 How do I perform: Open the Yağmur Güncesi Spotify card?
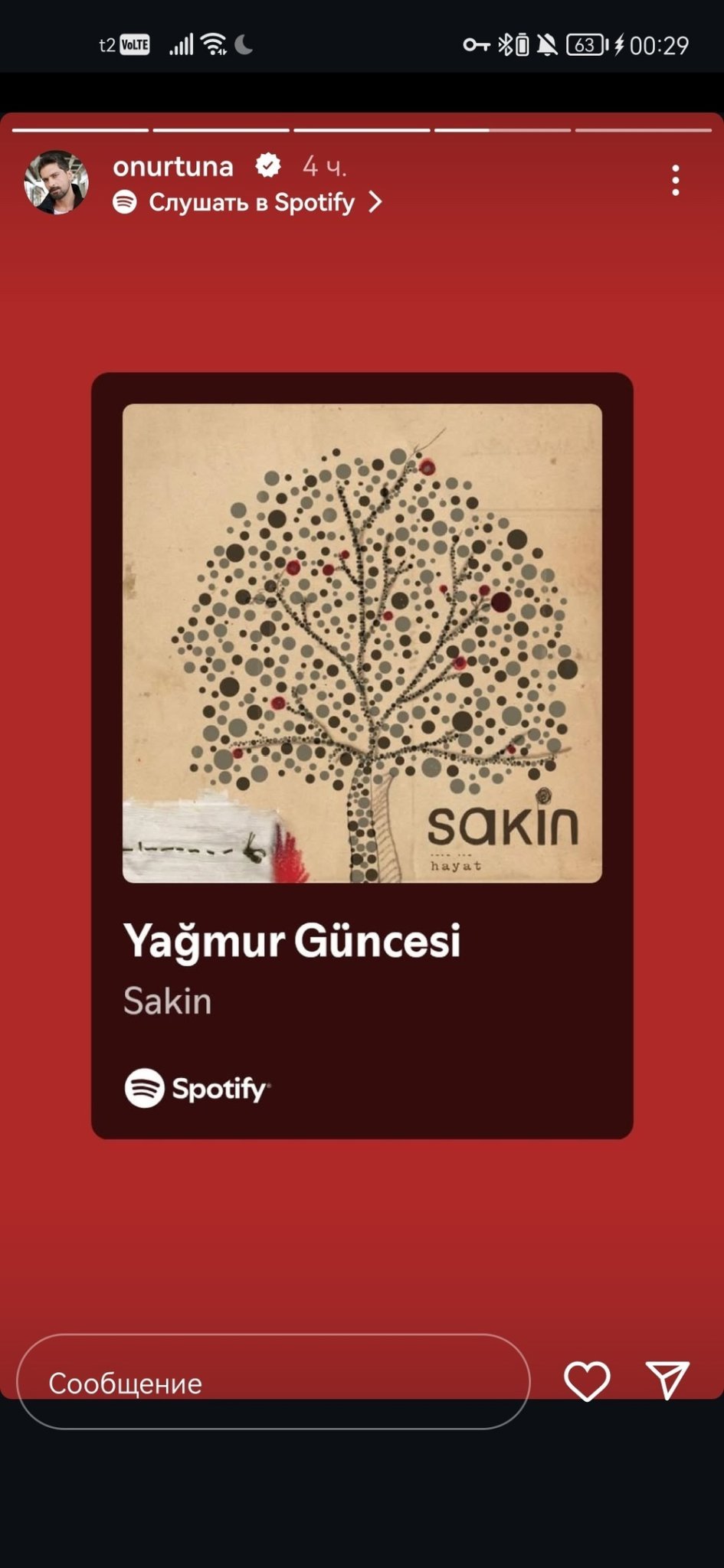click(362, 755)
